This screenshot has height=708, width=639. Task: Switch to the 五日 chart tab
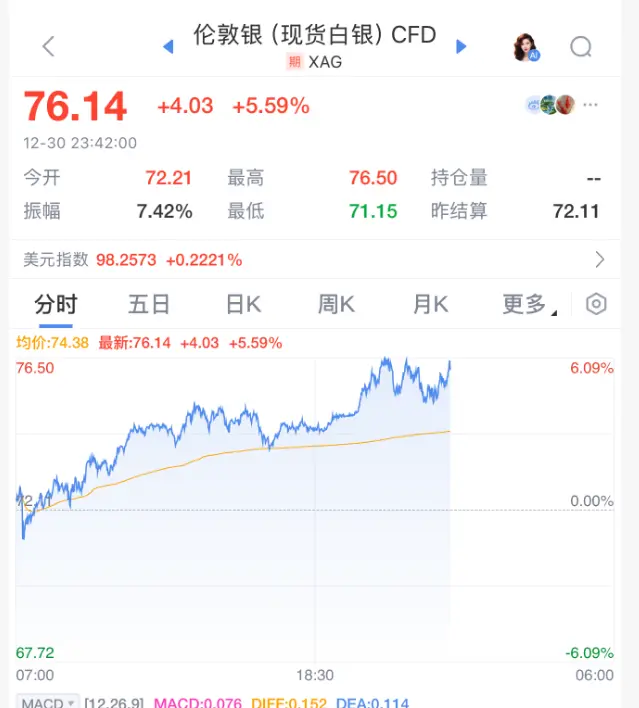149,305
